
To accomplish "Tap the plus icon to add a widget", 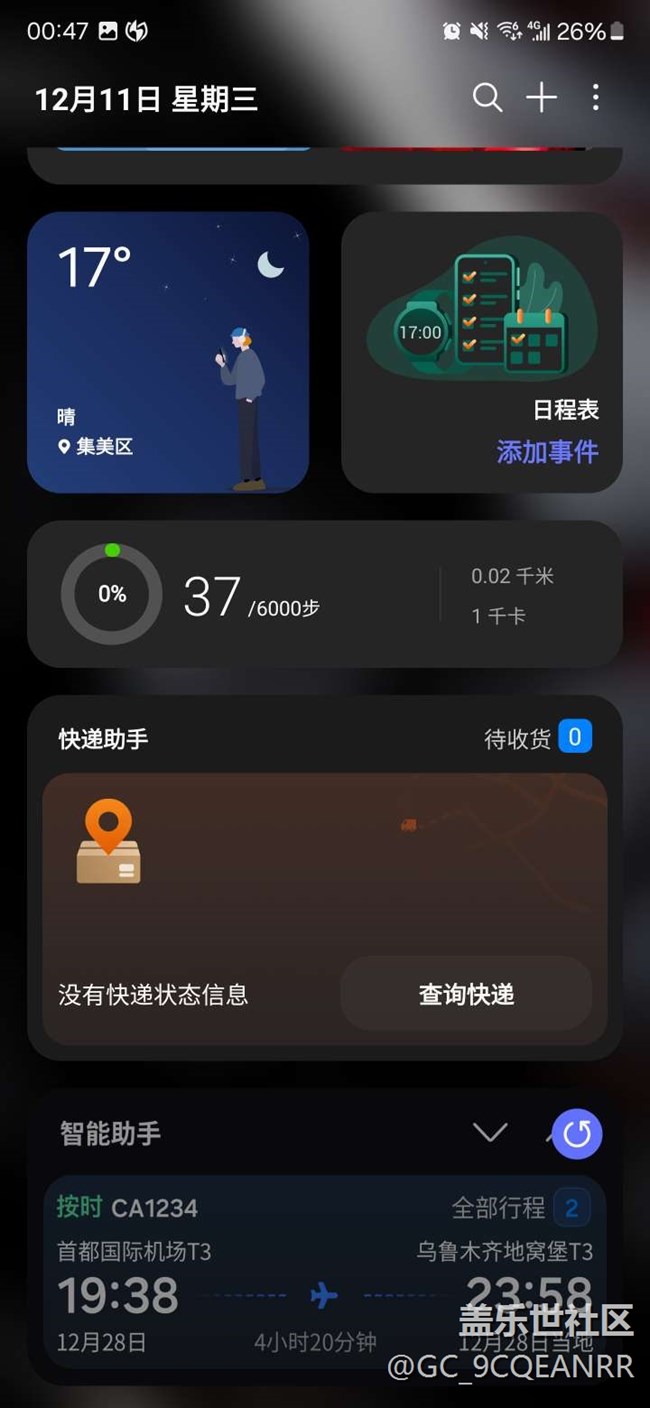I will tap(541, 97).
